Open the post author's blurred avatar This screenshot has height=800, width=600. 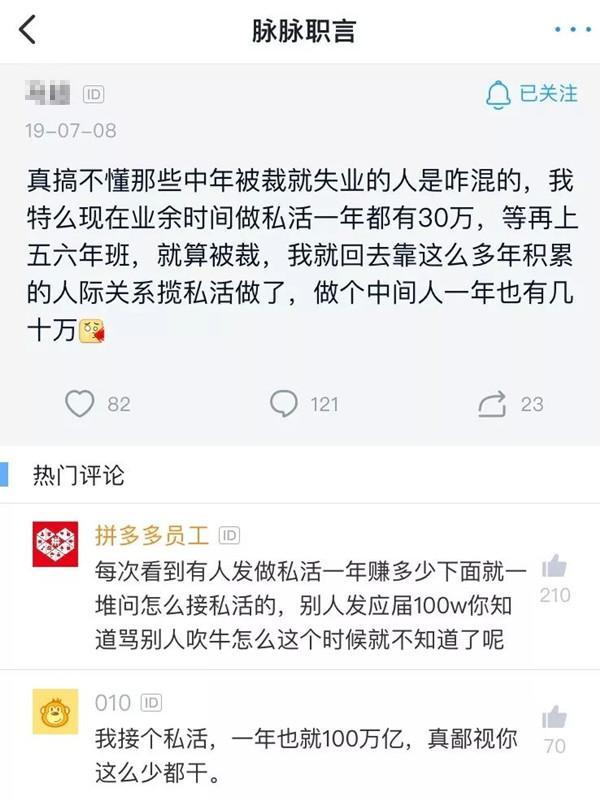click(x=47, y=95)
